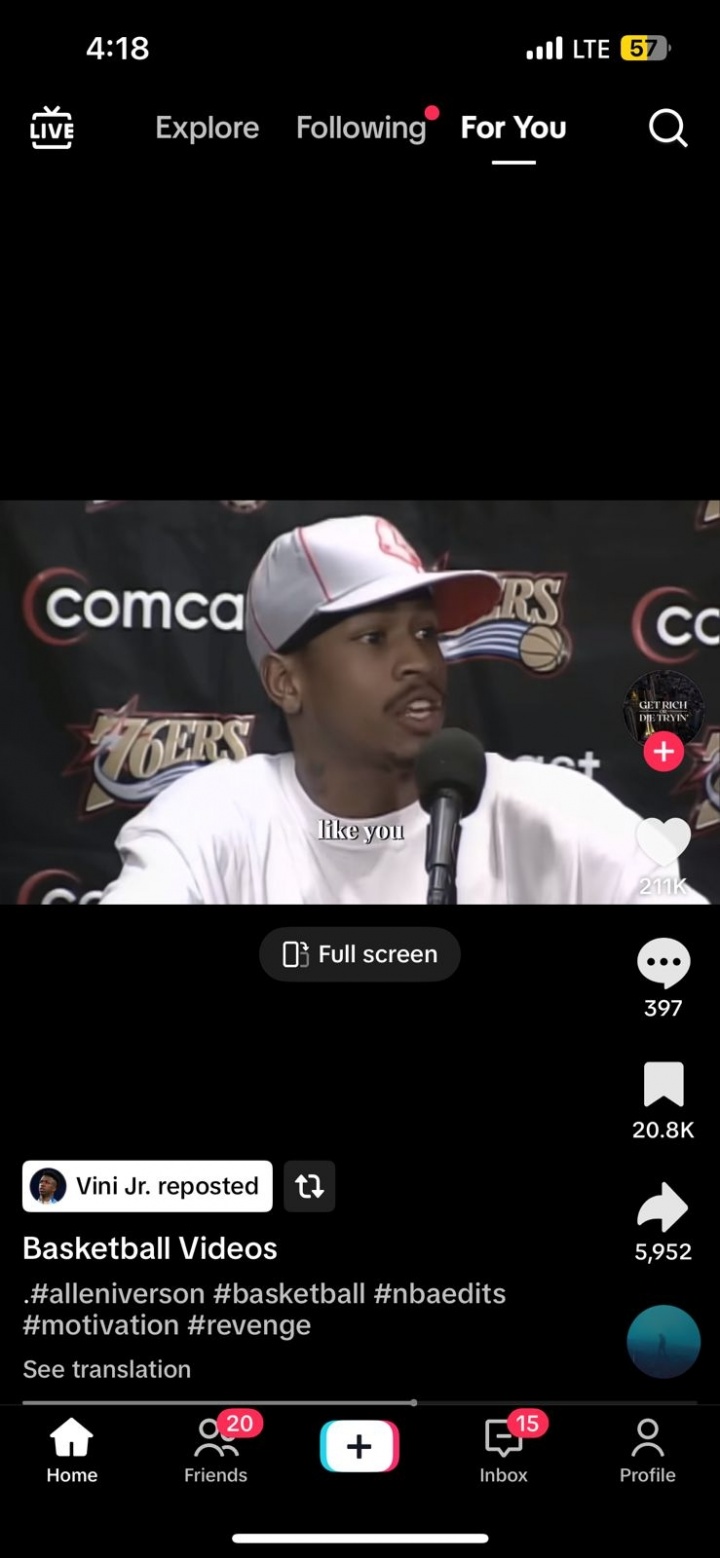Open the Inbox tab
The width and height of the screenshot is (720, 1558).
(503, 1450)
